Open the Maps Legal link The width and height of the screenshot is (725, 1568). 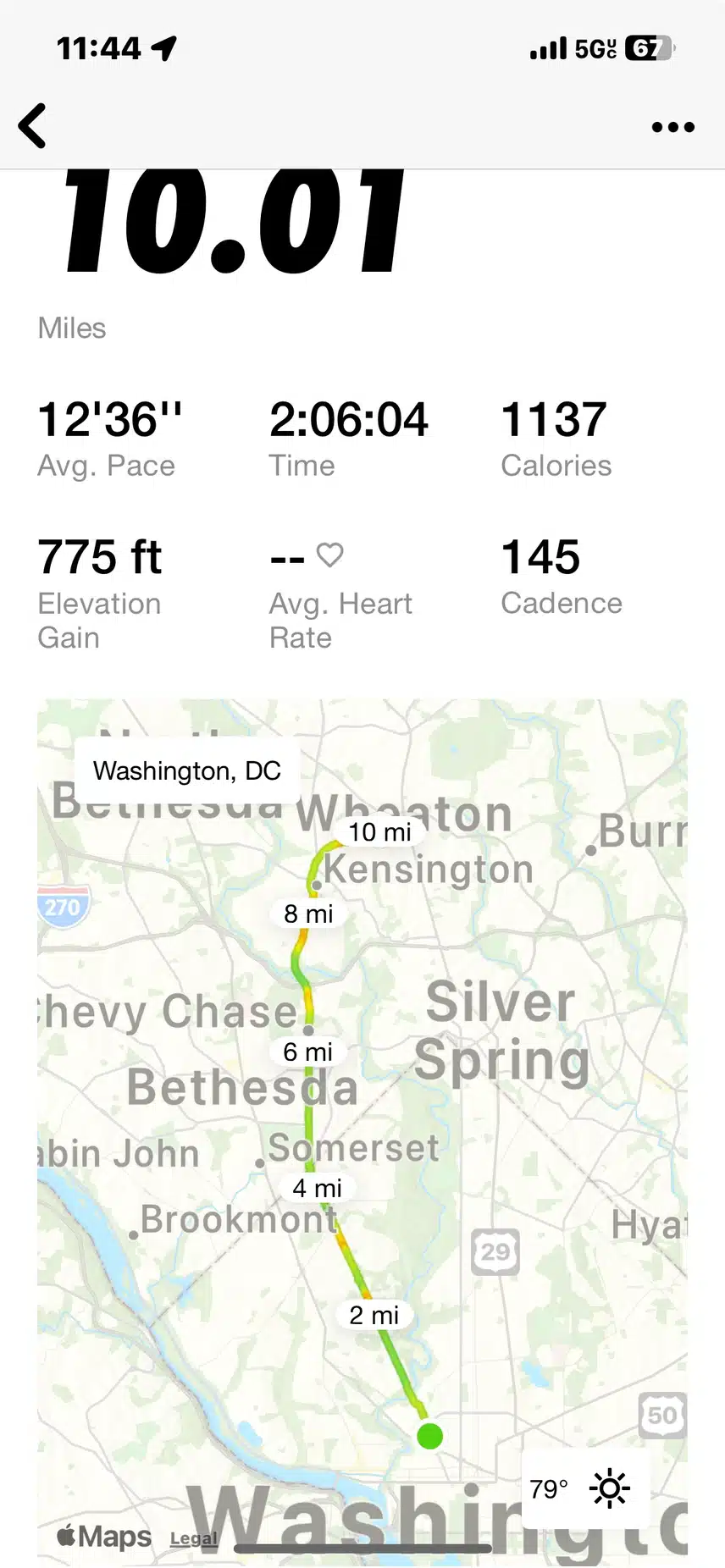(193, 1538)
